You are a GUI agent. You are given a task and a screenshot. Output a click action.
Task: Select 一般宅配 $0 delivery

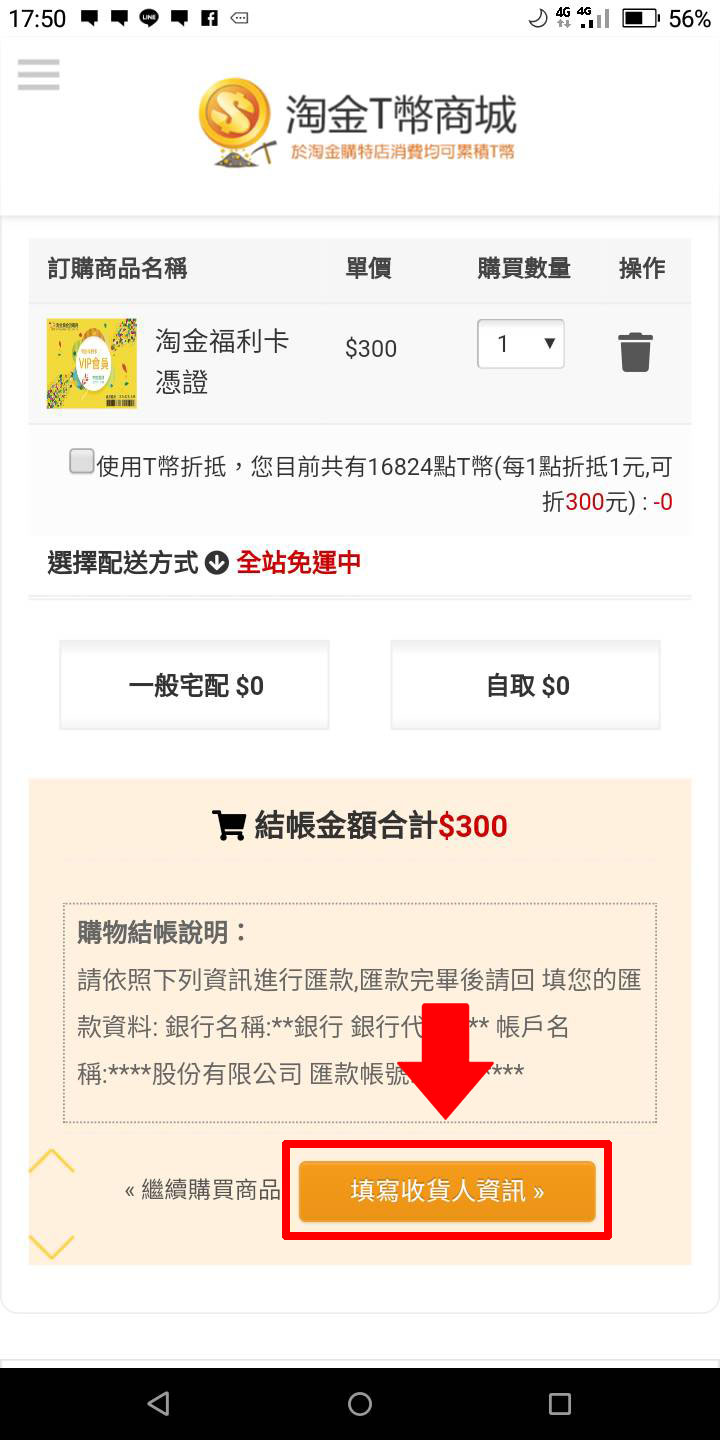pyautogui.click(x=195, y=685)
